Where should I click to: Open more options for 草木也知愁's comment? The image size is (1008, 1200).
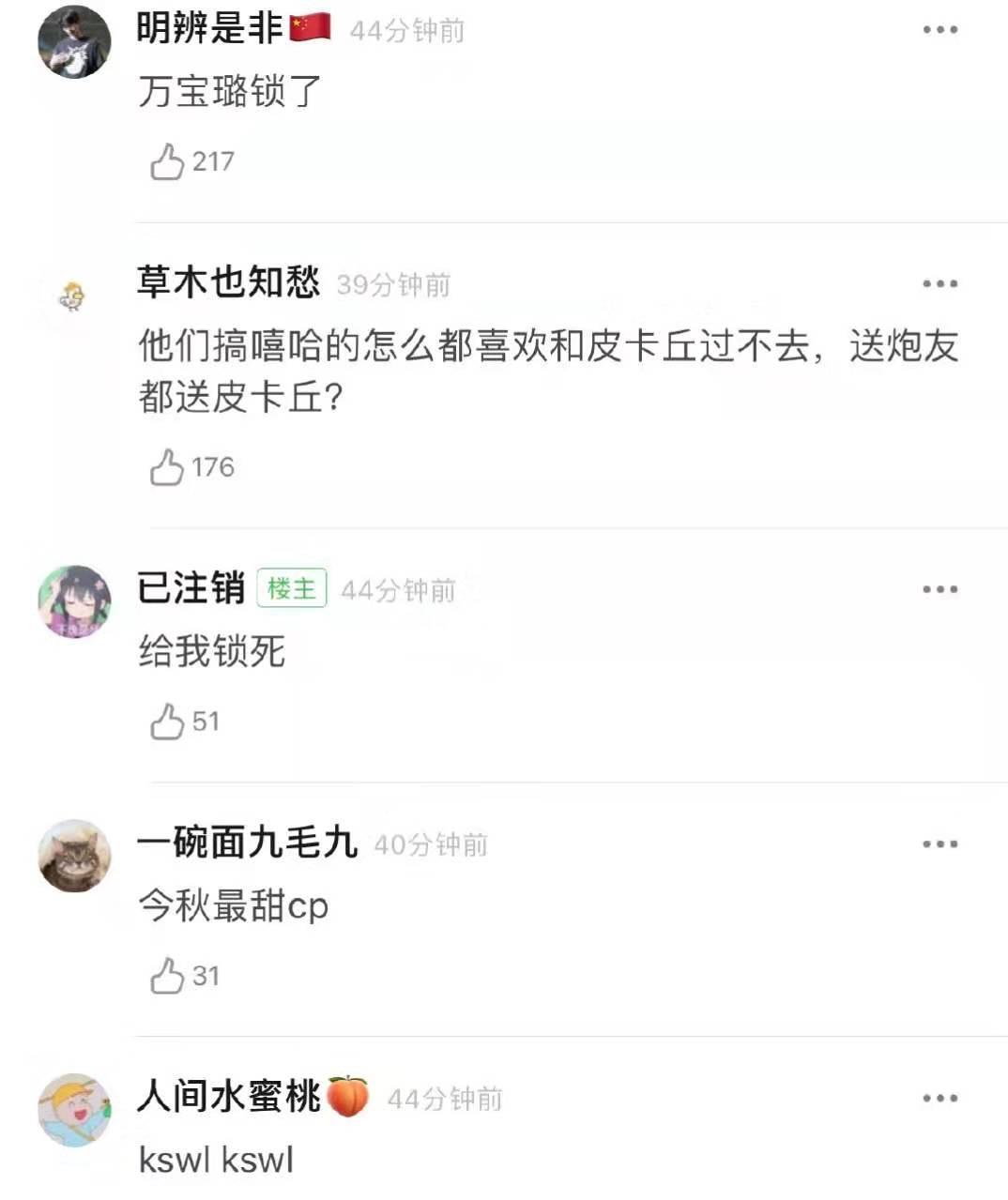[x=939, y=284]
